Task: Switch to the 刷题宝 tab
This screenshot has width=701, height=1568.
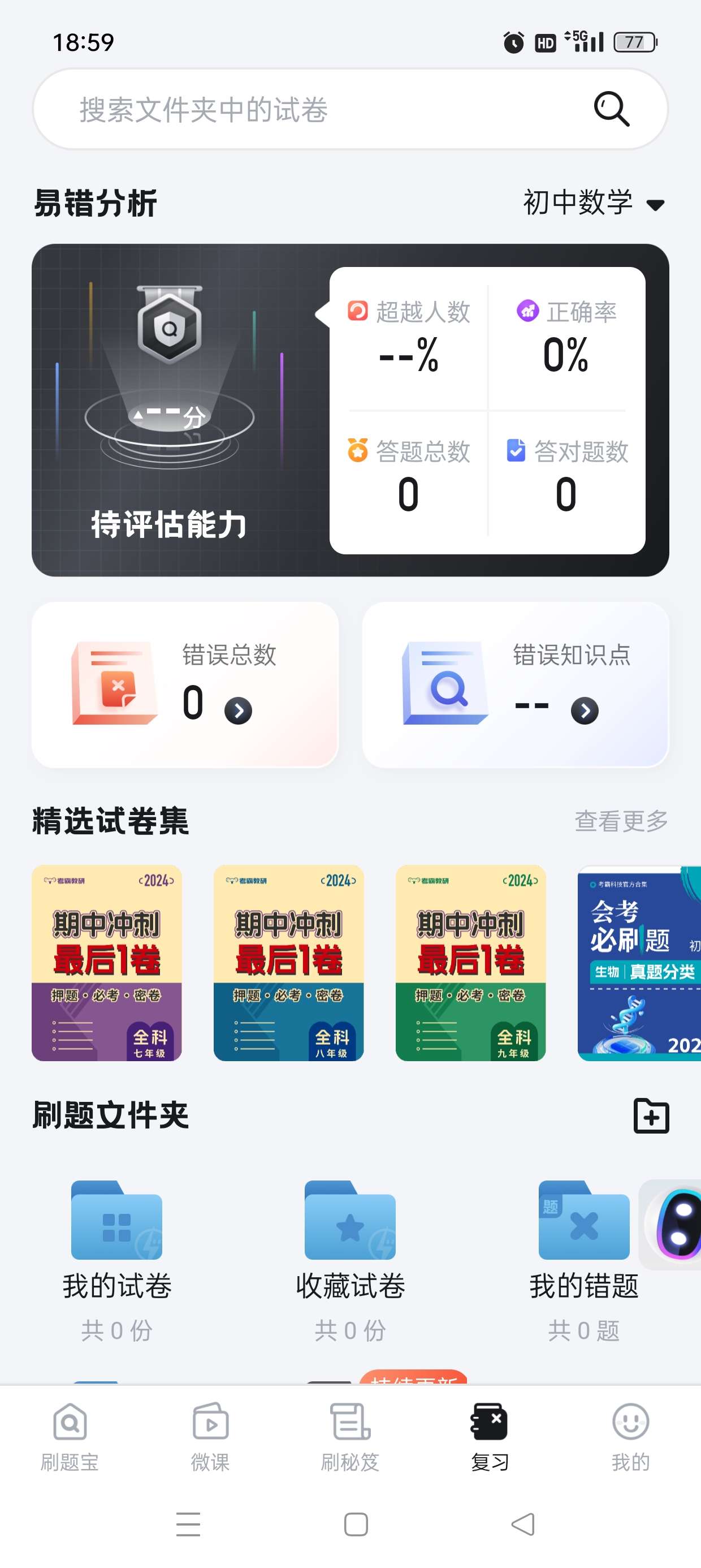Action: [70, 1437]
